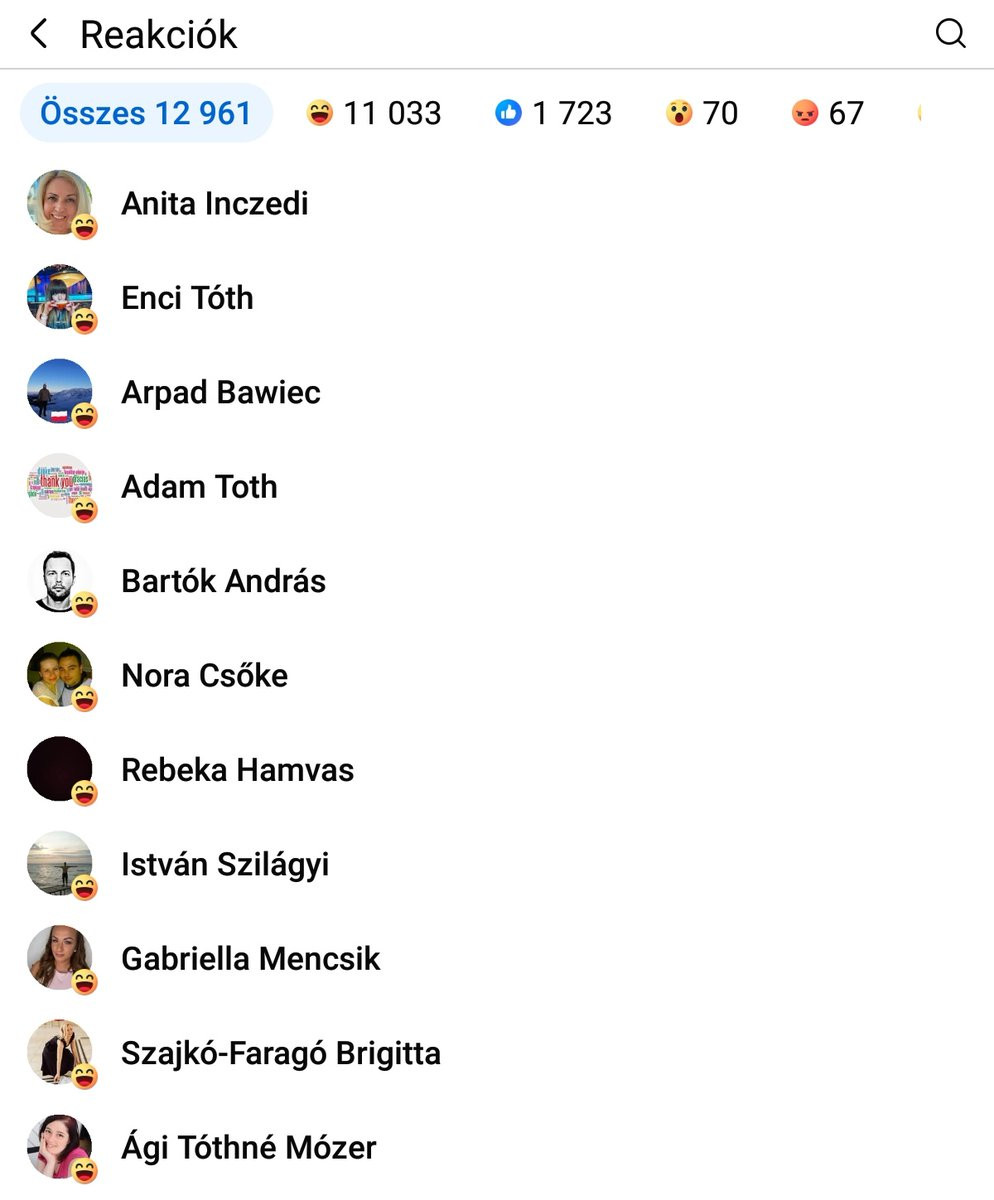994x1200 pixels.
Task: Go back from the Reakciók screen
Action: [x=39, y=34]
